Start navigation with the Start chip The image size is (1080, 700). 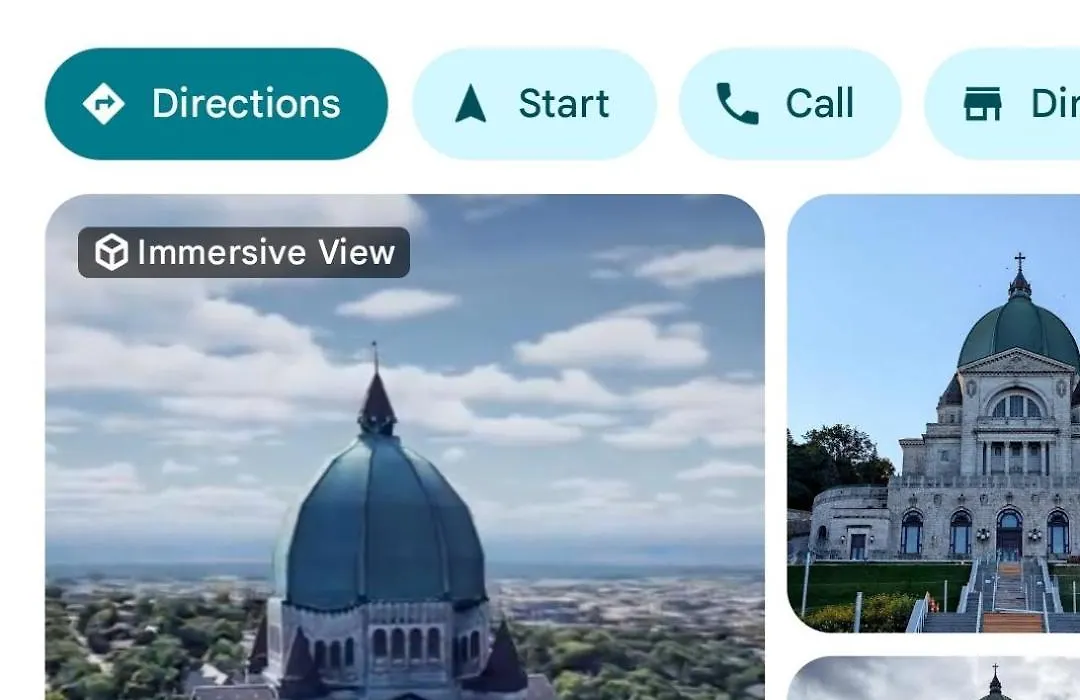click(x=534, y=104)
